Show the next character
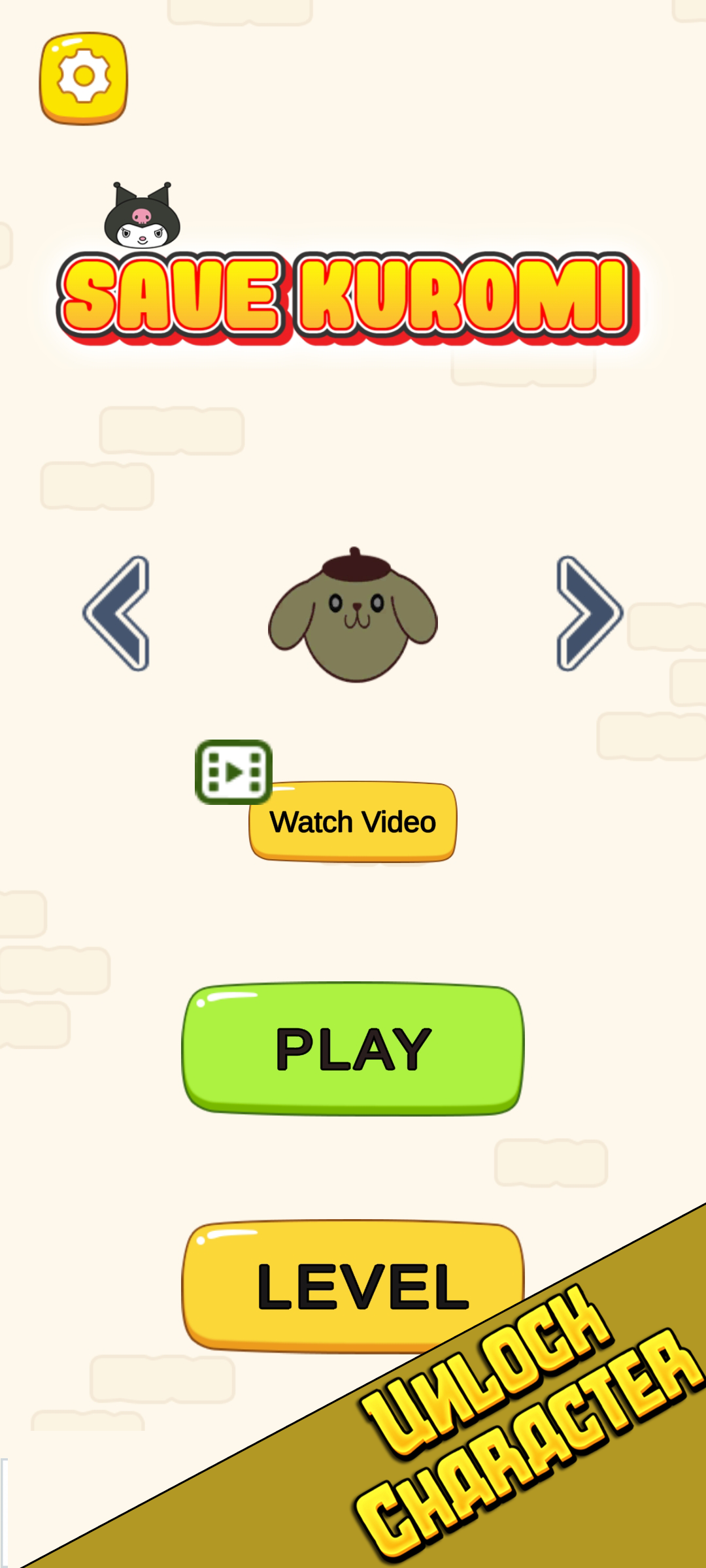 coord(588,613)
